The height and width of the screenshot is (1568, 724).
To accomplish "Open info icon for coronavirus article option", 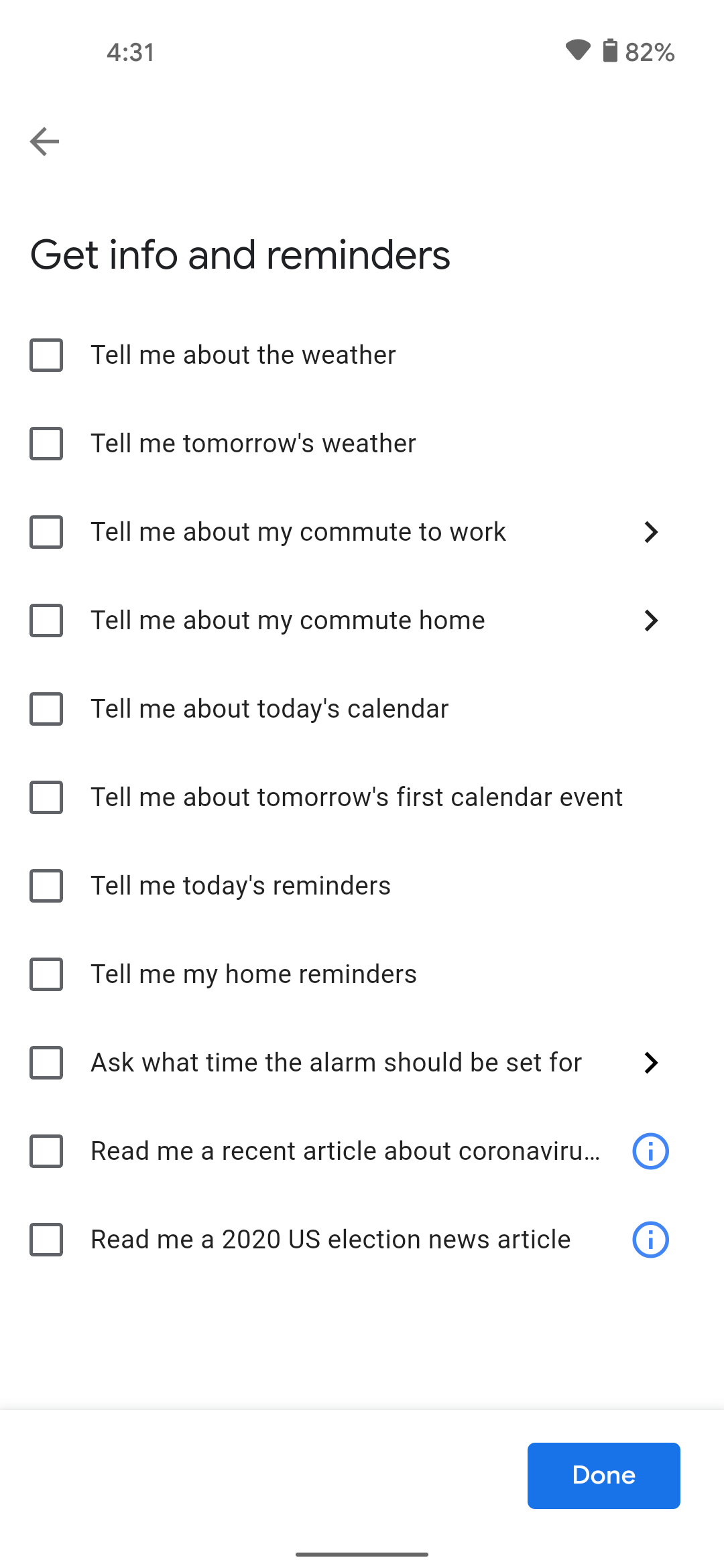I will pos(649,1151).
